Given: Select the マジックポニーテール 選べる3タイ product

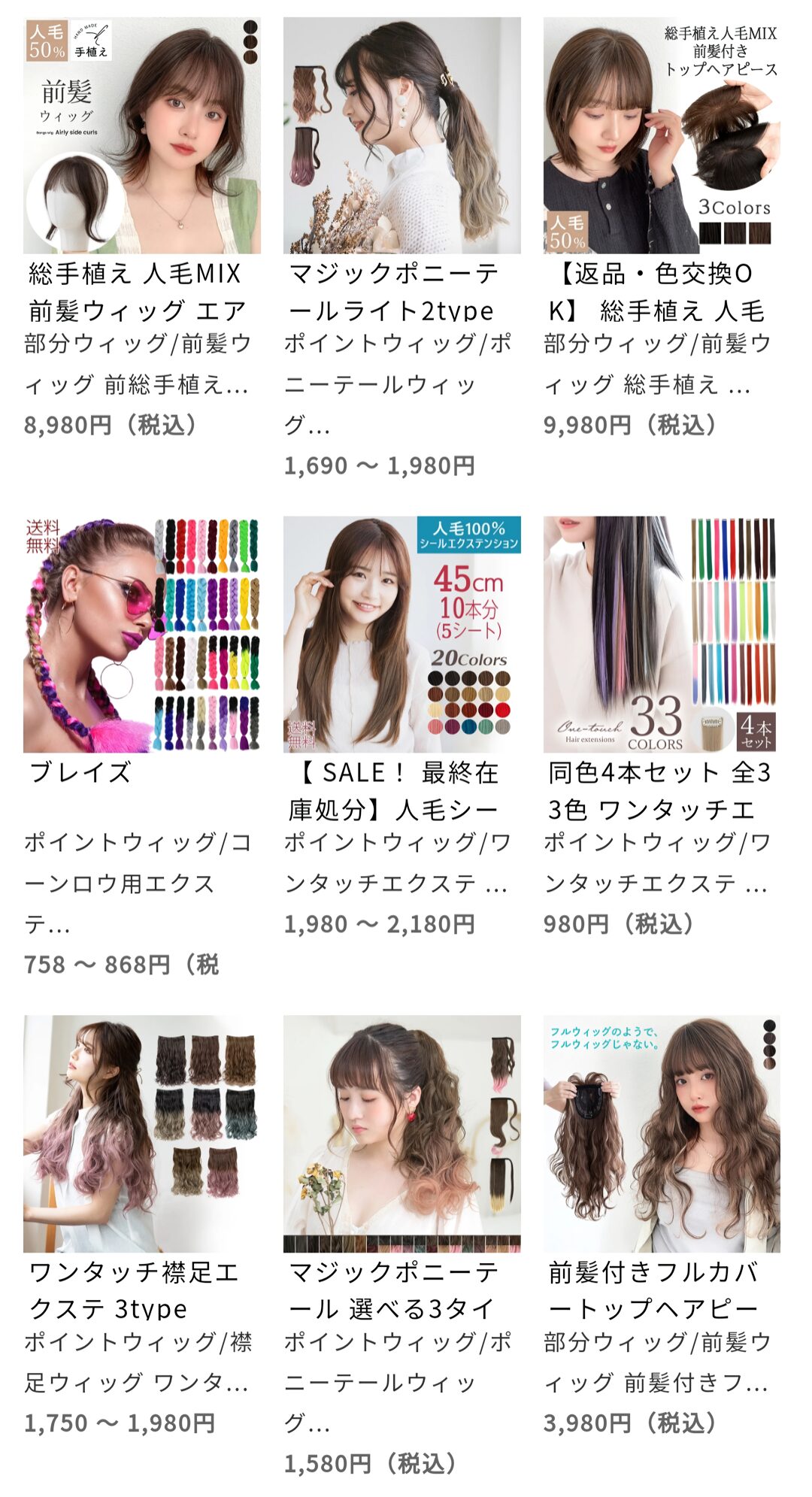Looking at the screenshot, I should (x=401, y=1134).
